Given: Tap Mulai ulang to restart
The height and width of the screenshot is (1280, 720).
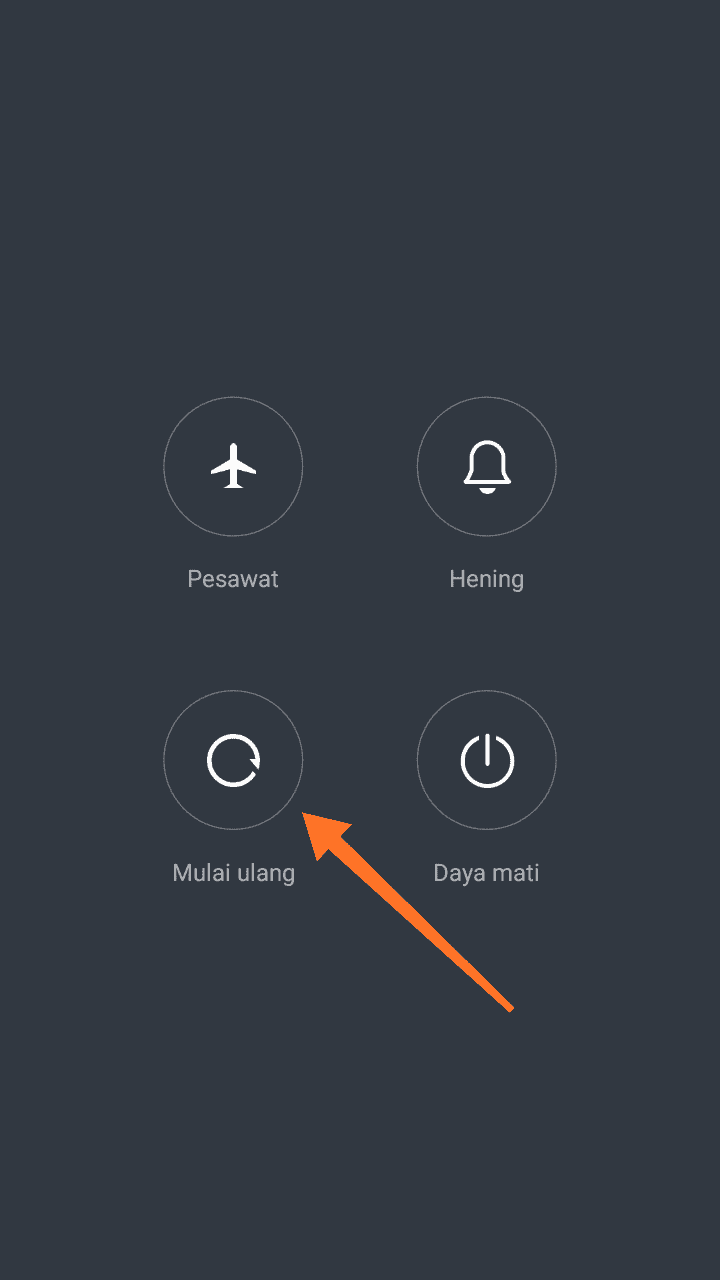Looking at the screenshot, I should click(233, 760).
